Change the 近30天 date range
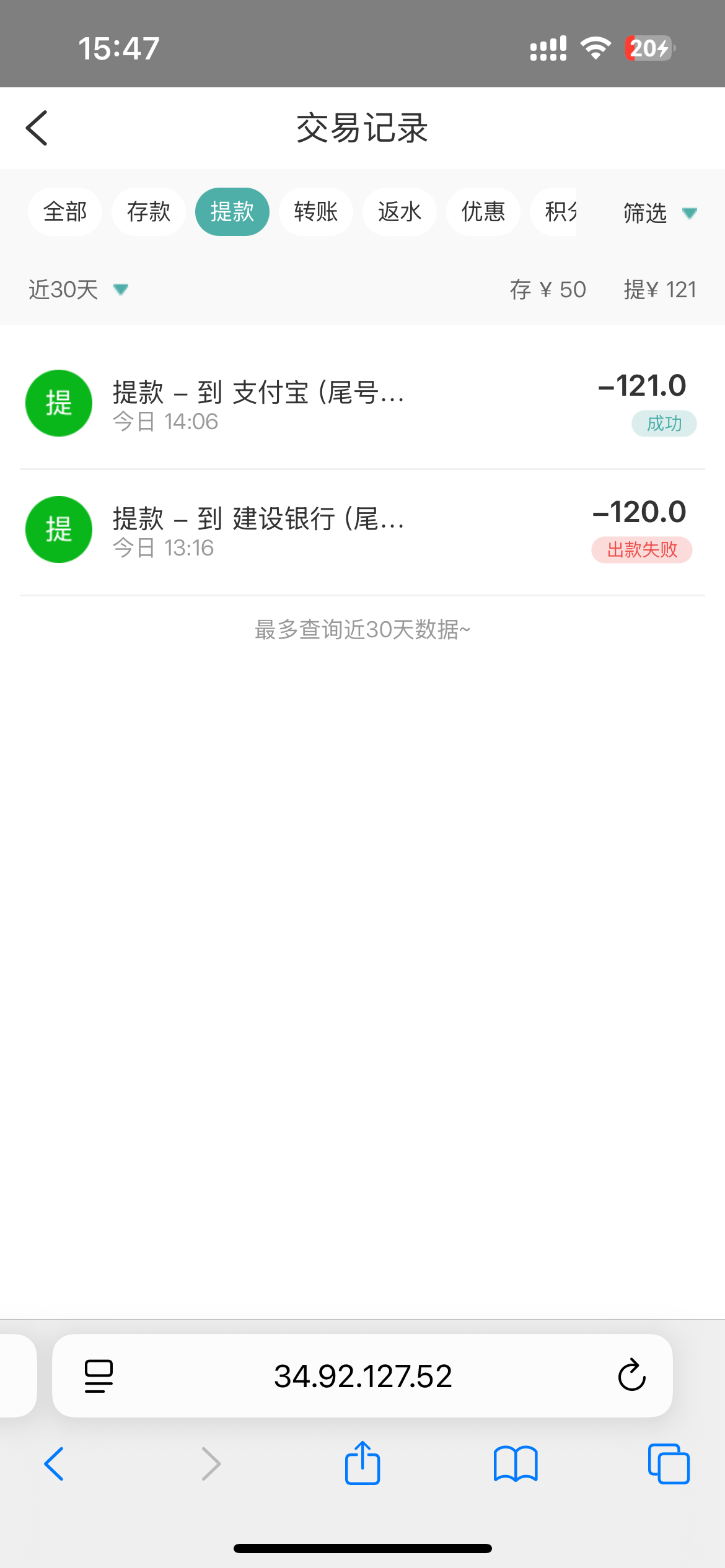The image size is (725, 1568). 78,290
